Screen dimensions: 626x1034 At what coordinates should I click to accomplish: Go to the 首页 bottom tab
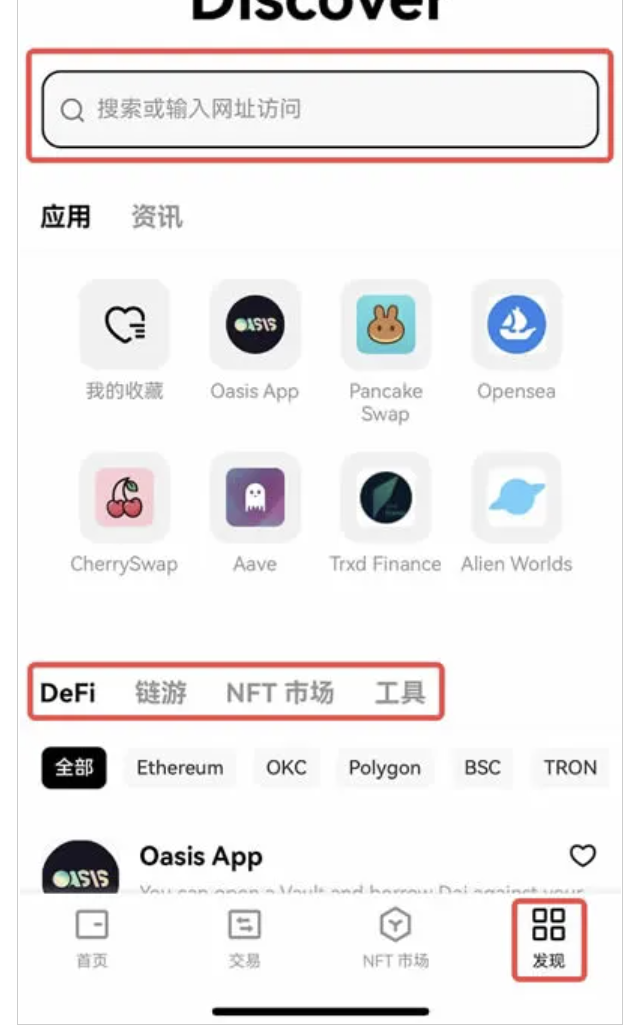(92, 939)
